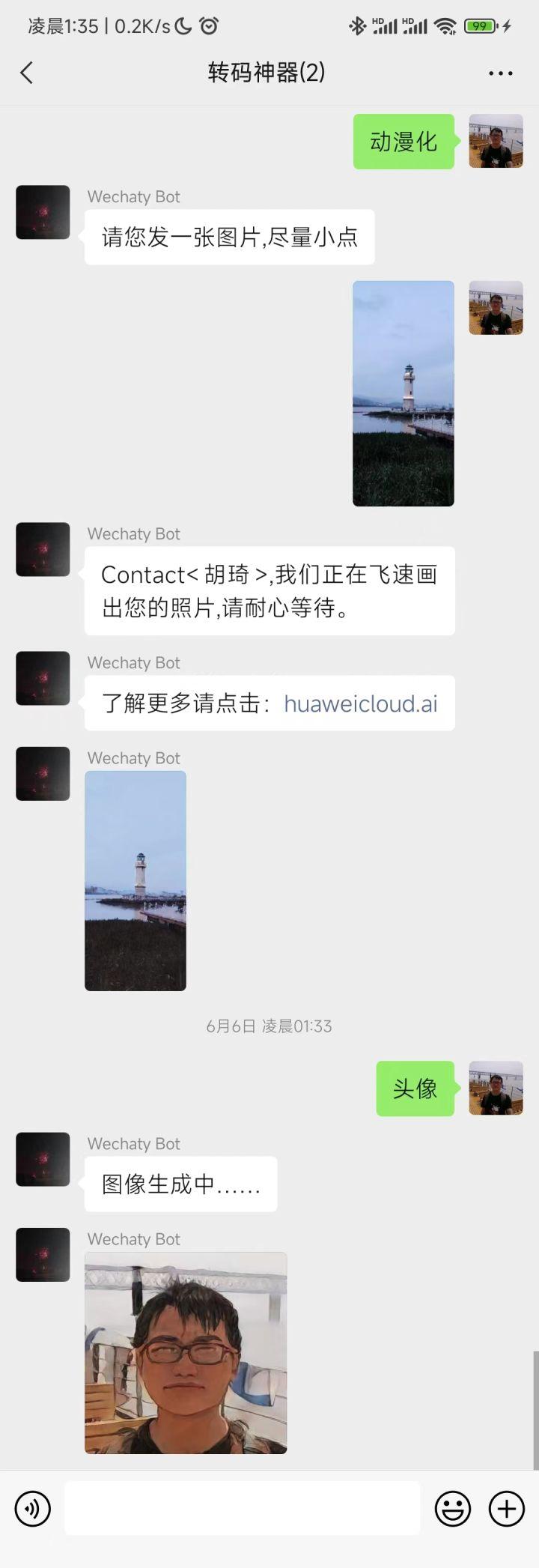Viewport: 539px width, 1568px height.
Task: Tap the back arrow to exit chat
Action: click(x=26, y=72)
